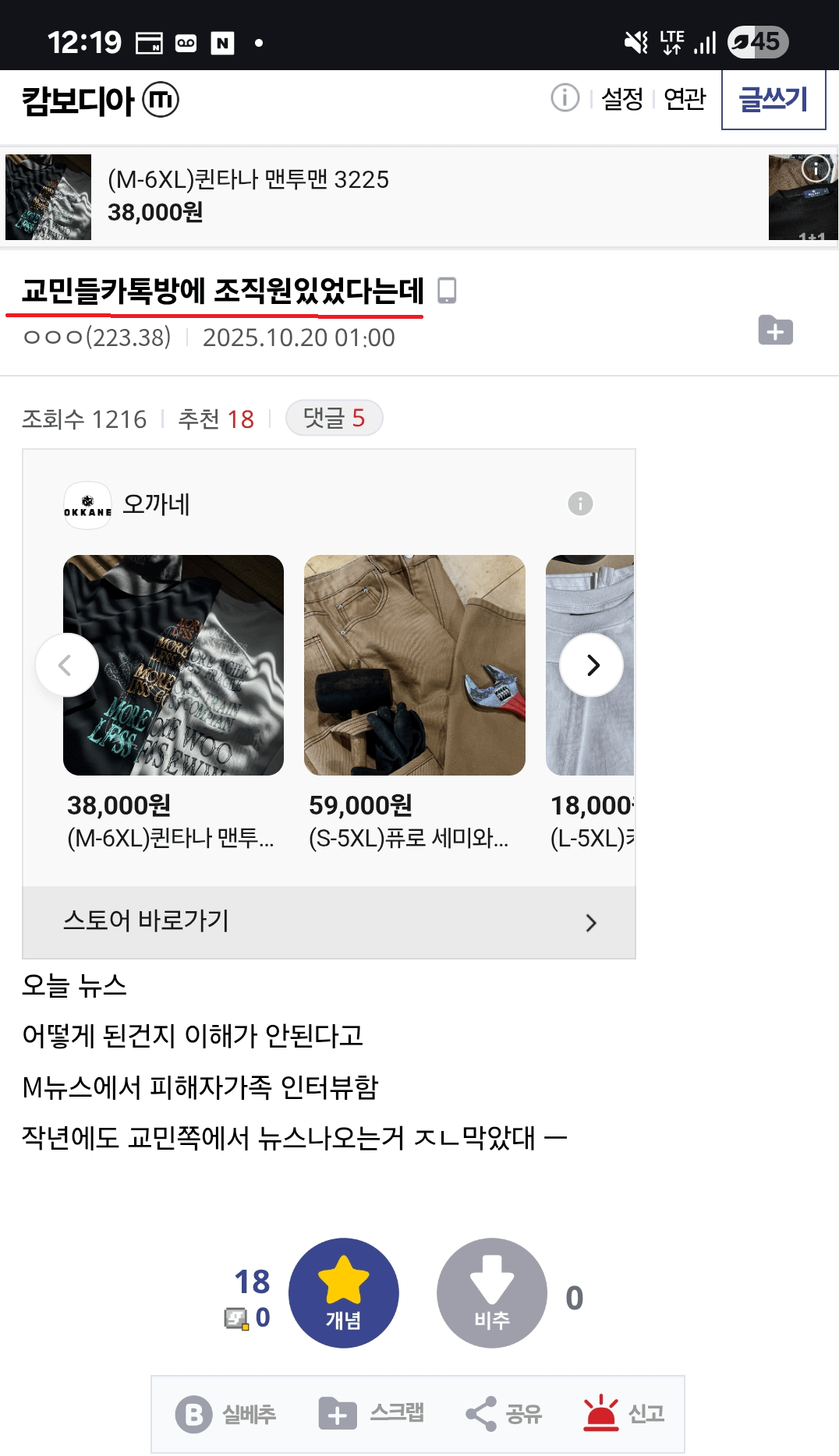Open 설정 settings in the header
This screenshot has width=839, height=1456.
622,99
